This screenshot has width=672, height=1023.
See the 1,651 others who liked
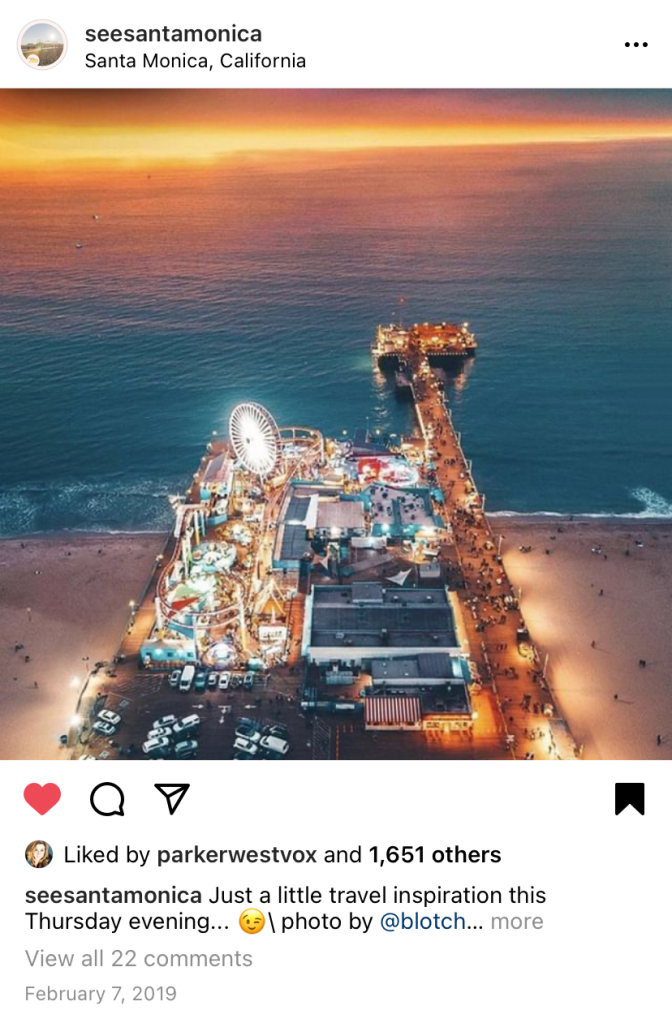[x=435, y=855]
